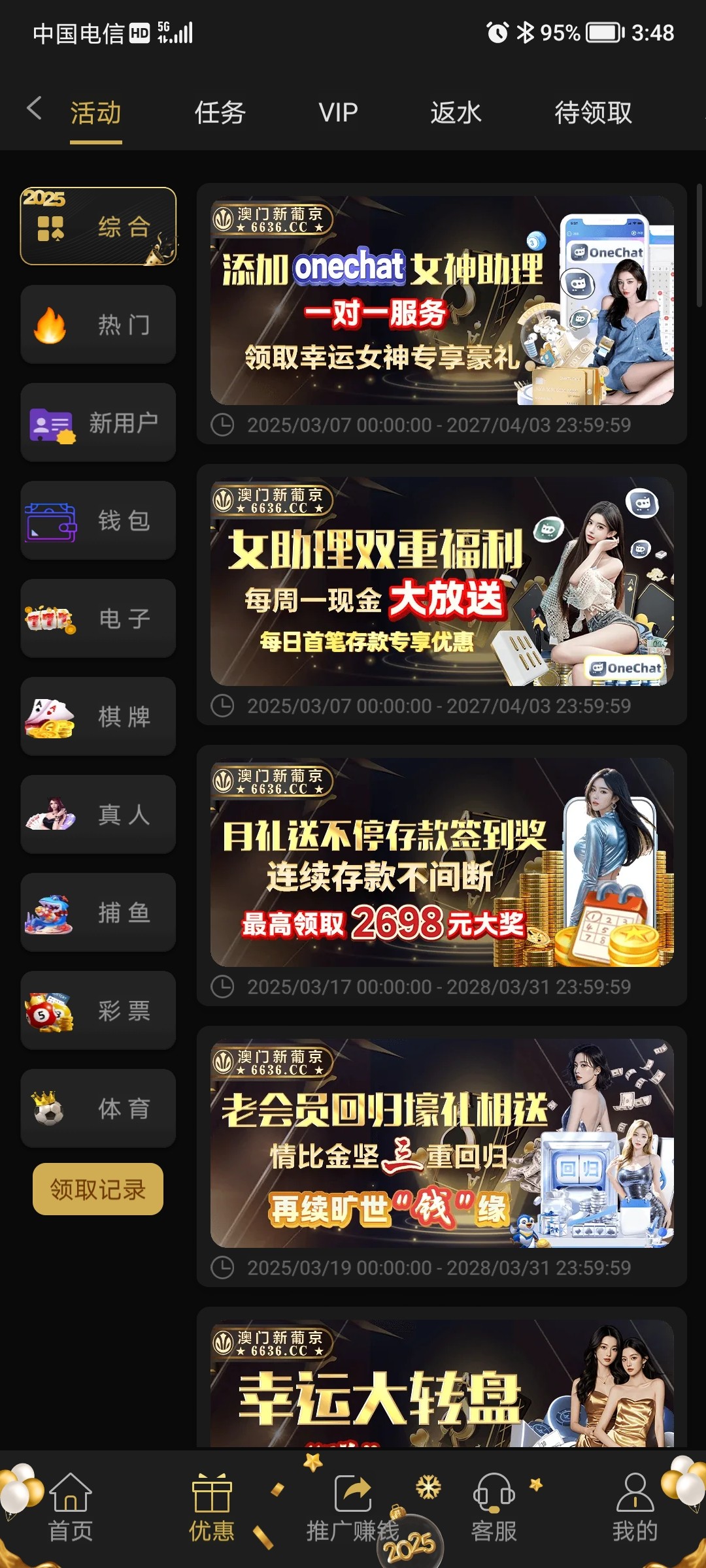Open the 老会员回归 promotion banner
The height and width of the screenshot is (1568, 706).
[x=442, y=1143]
